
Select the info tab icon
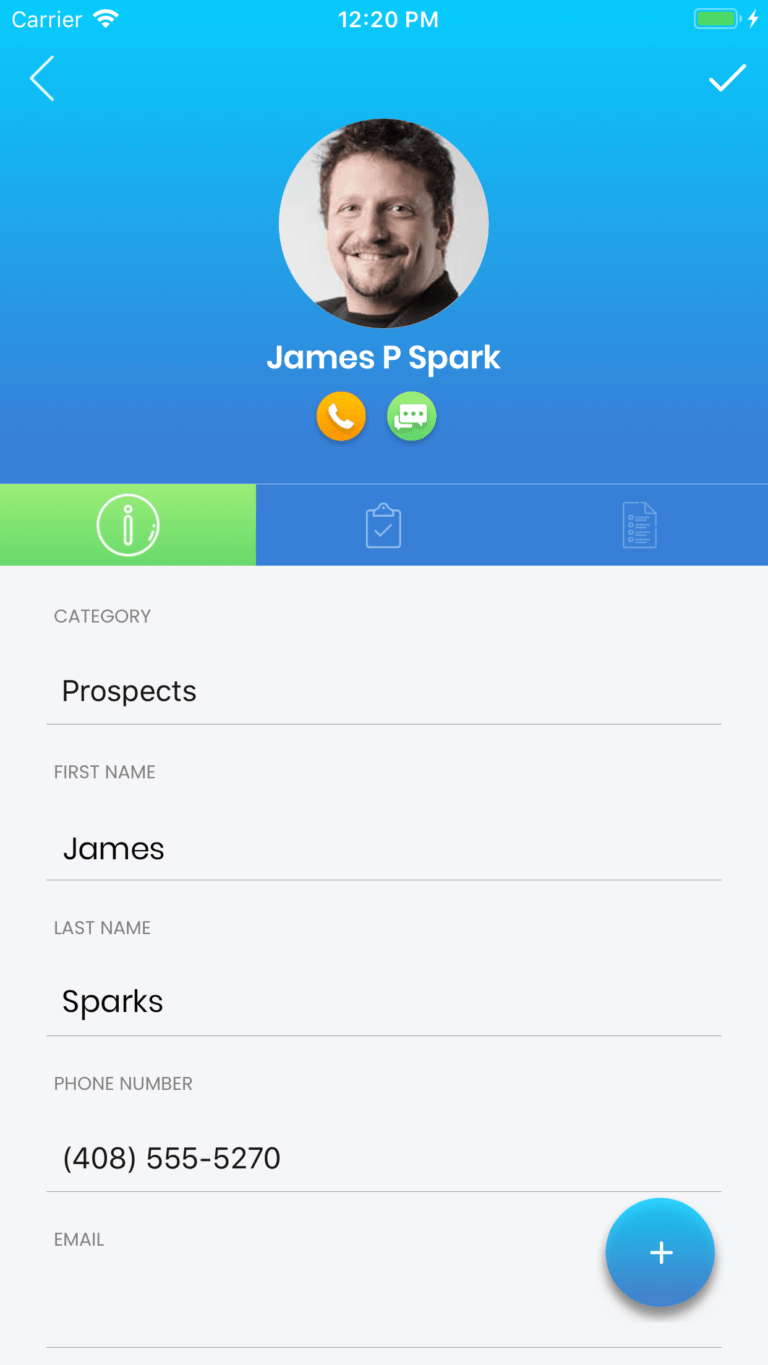127,524
